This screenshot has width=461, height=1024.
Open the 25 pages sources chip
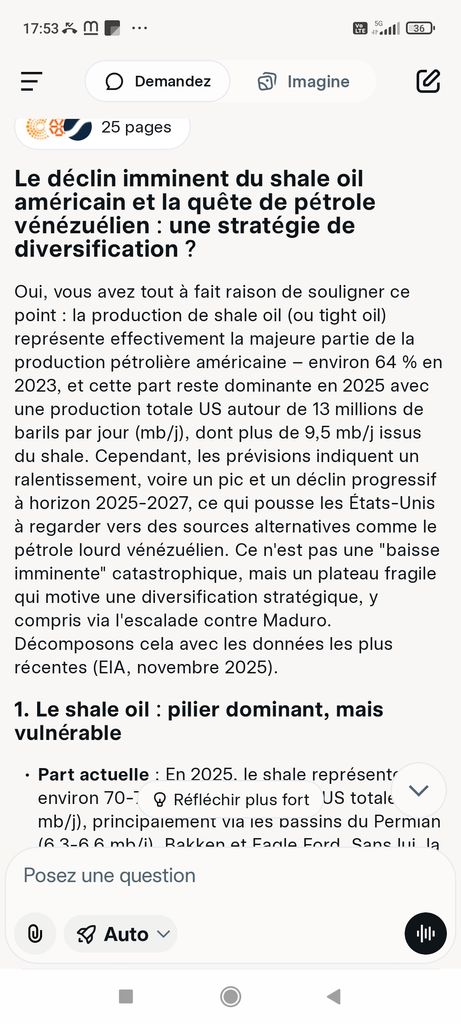click(103, 128)
